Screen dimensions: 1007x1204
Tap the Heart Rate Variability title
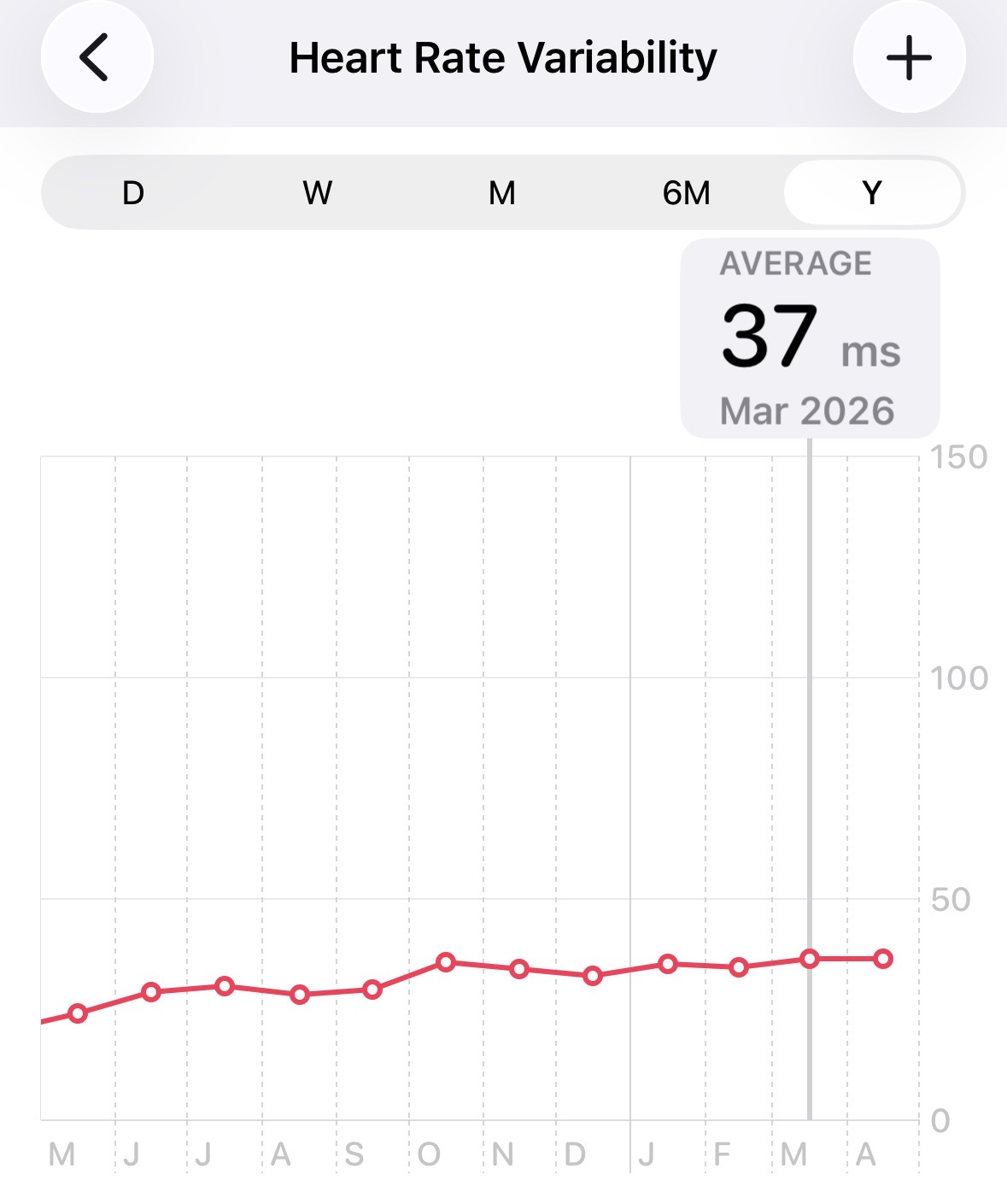503,58
